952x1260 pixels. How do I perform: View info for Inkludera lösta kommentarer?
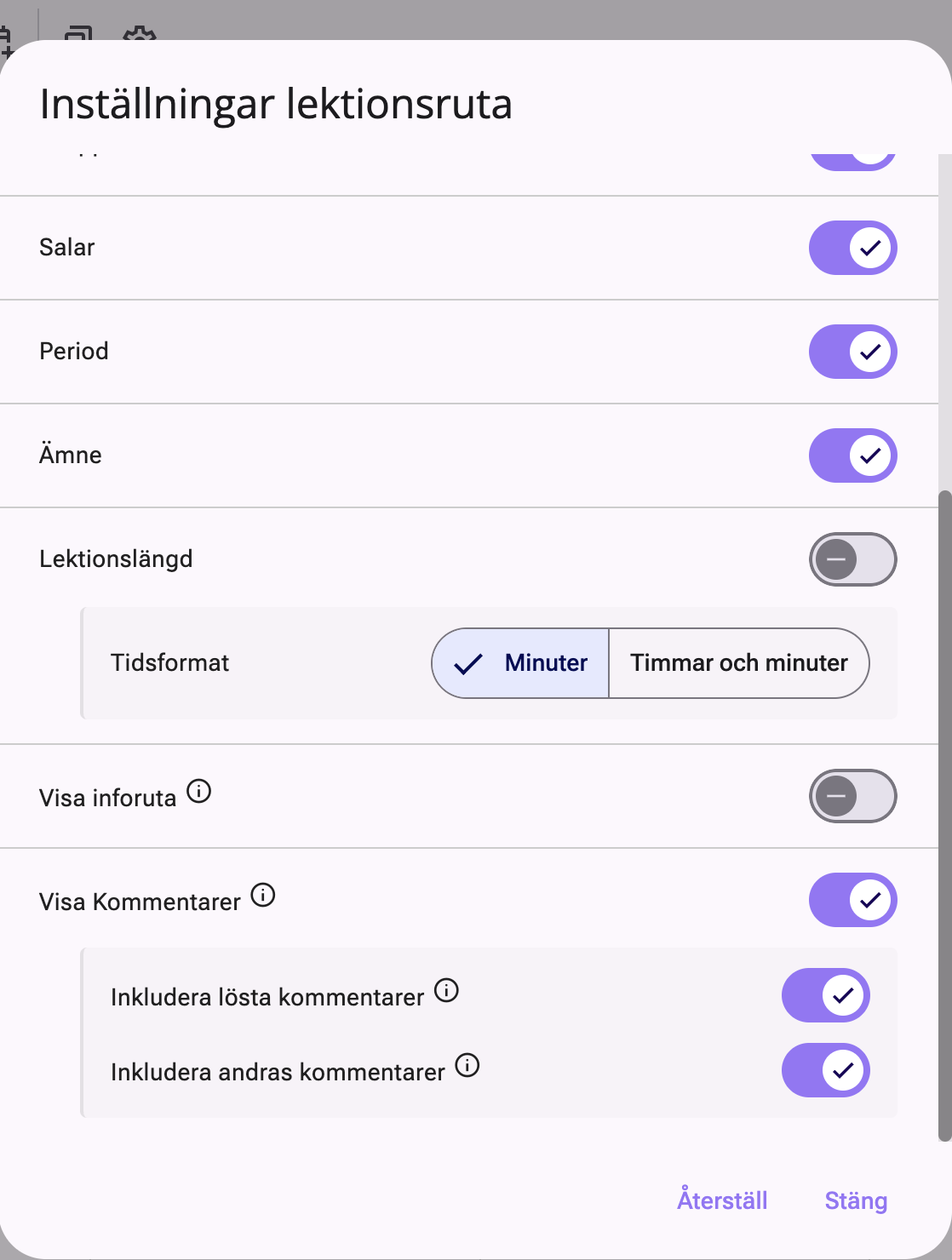pyautogui.click(x=446, y=991)
